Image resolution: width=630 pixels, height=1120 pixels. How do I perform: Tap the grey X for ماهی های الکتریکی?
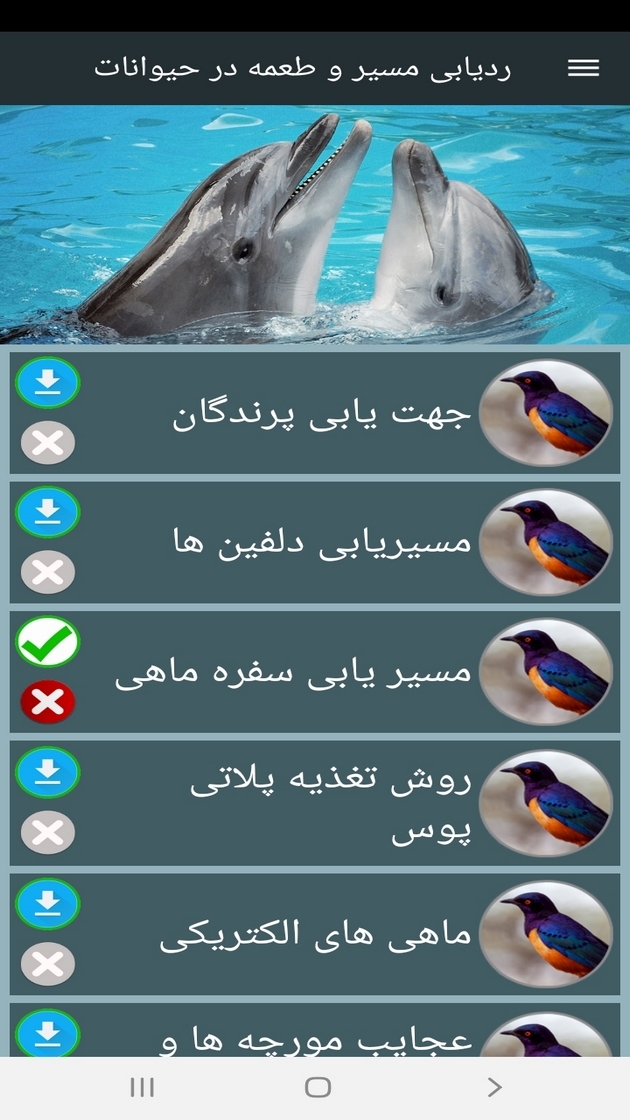(x=48, y=965)
